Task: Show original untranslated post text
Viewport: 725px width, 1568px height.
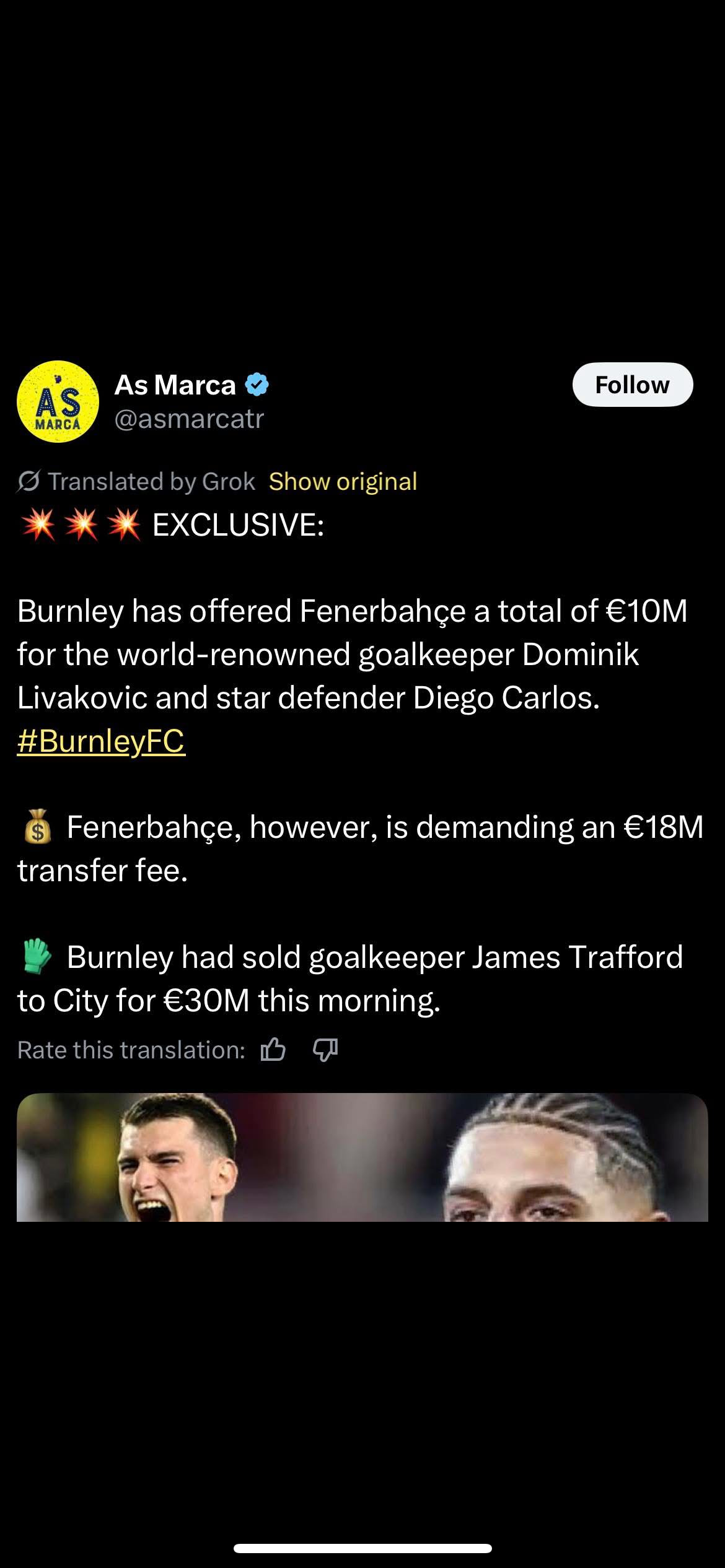Action: coord(343,481)
